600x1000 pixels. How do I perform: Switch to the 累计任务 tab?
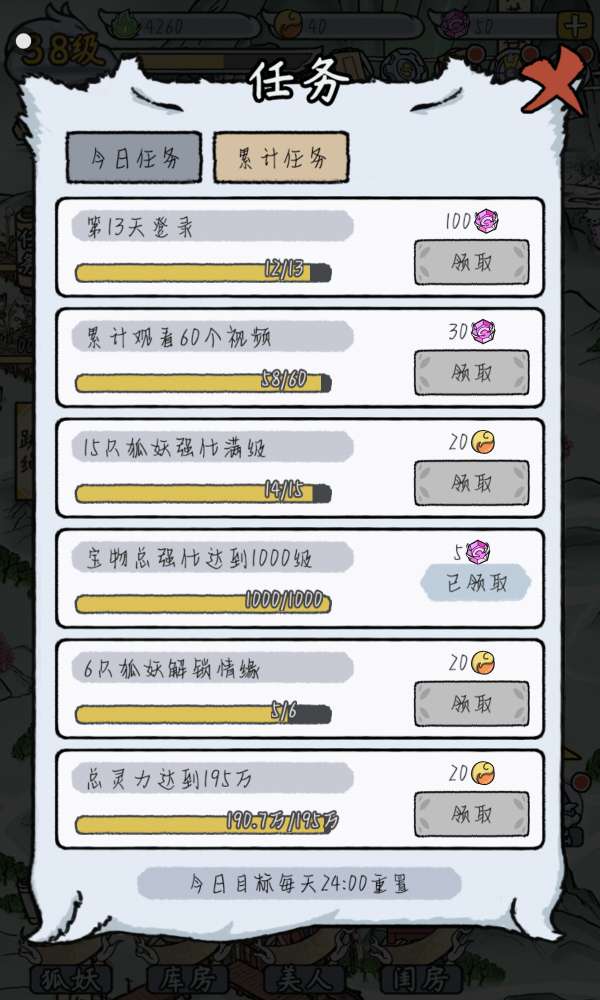point(280,158)
